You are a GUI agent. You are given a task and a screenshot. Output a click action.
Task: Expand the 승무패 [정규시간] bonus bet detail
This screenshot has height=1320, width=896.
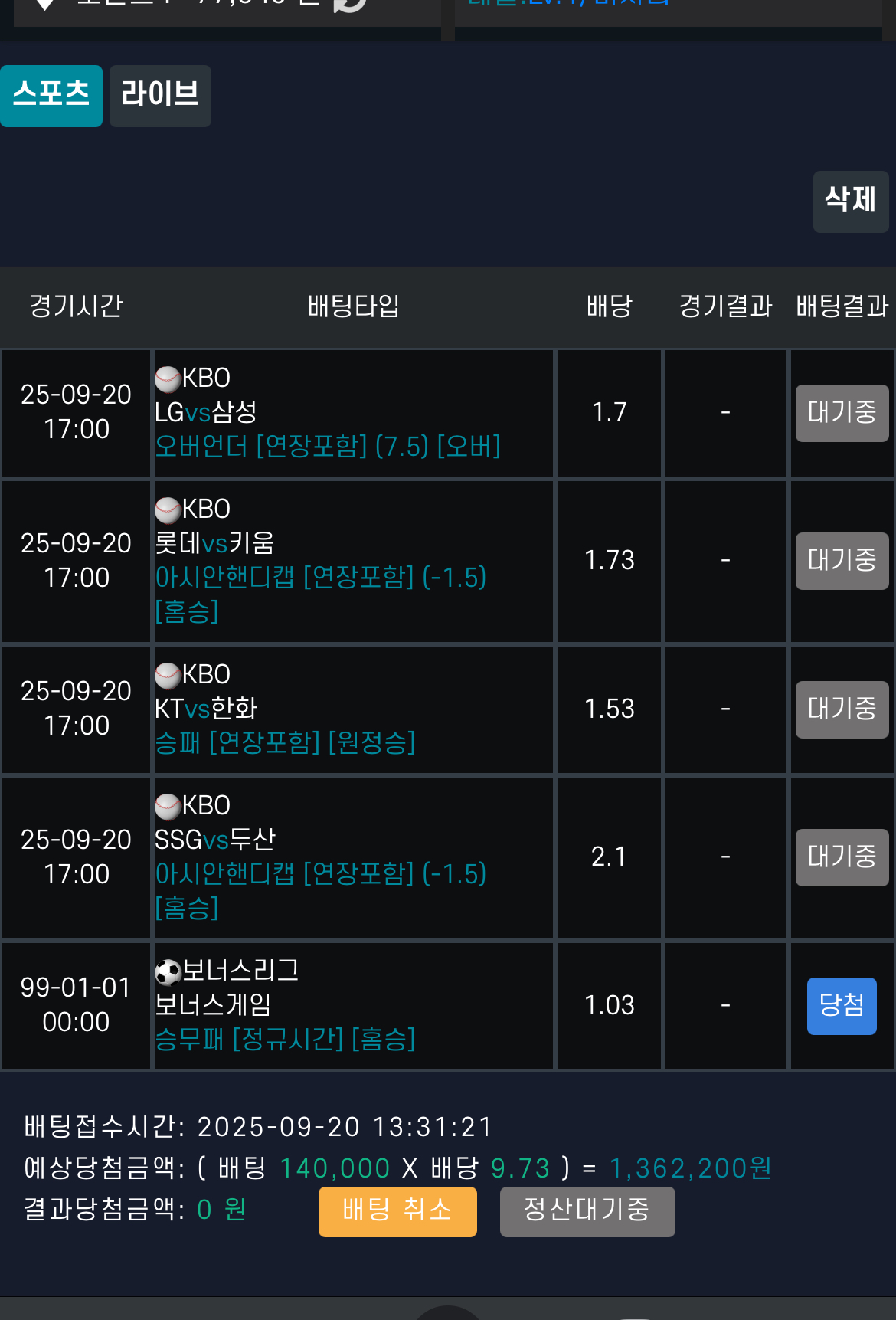(283, 1041)
